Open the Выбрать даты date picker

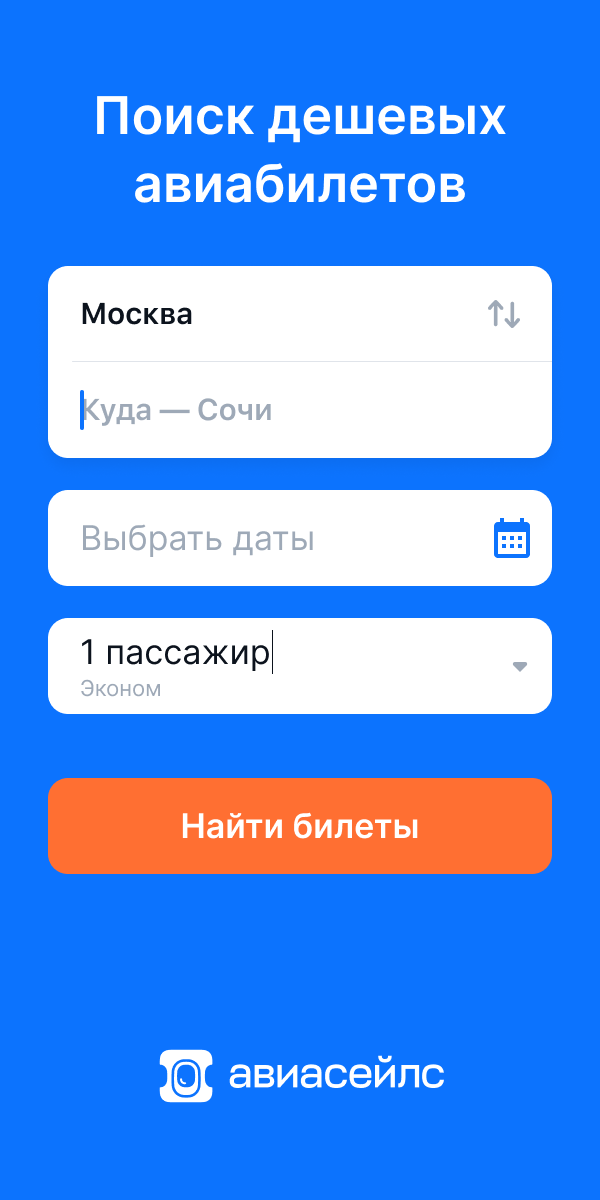pyautogui.click(x=300, y=538)
